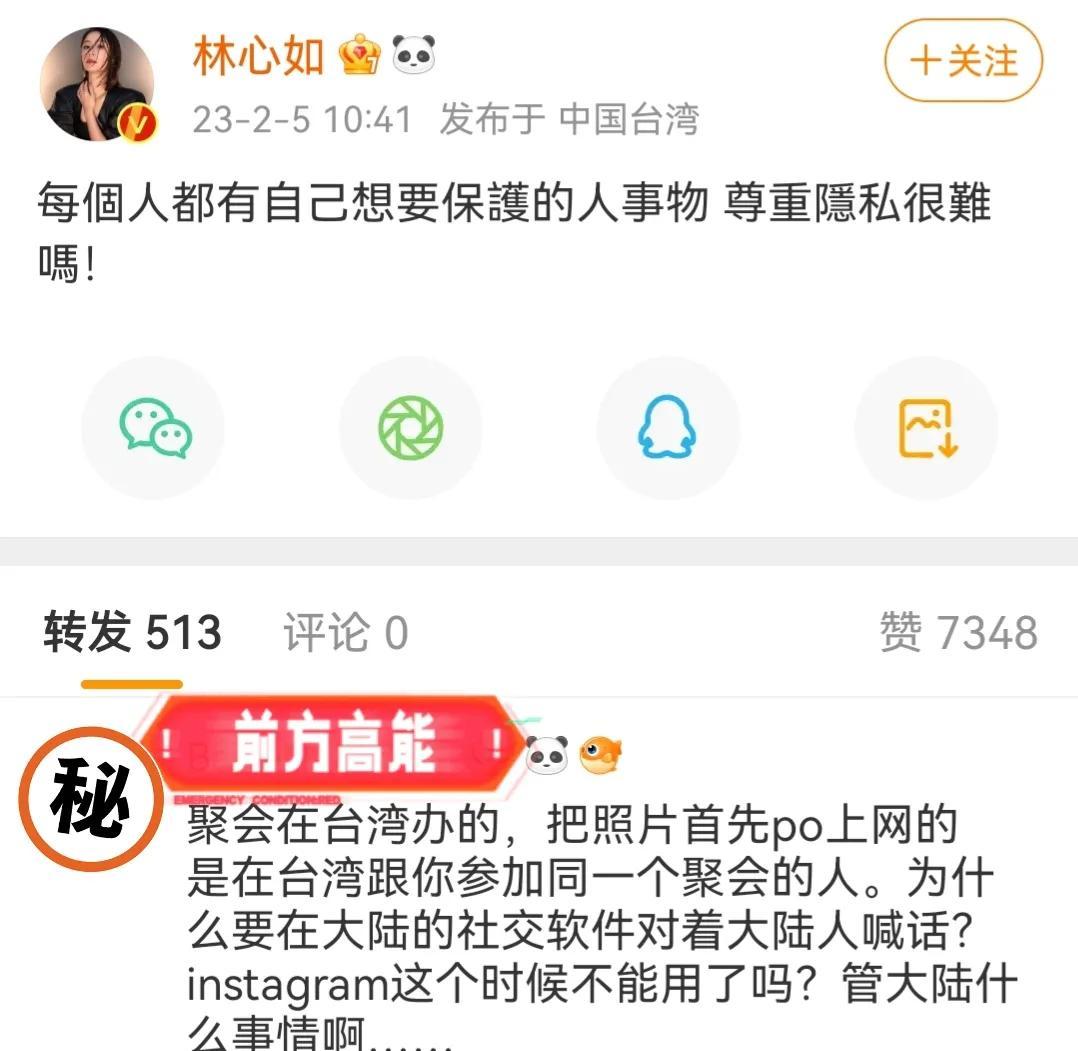This screenshot has height=1051, width=1078.
Task: Share the post to WeChat Moments
Action: click(x=410, y=429)
